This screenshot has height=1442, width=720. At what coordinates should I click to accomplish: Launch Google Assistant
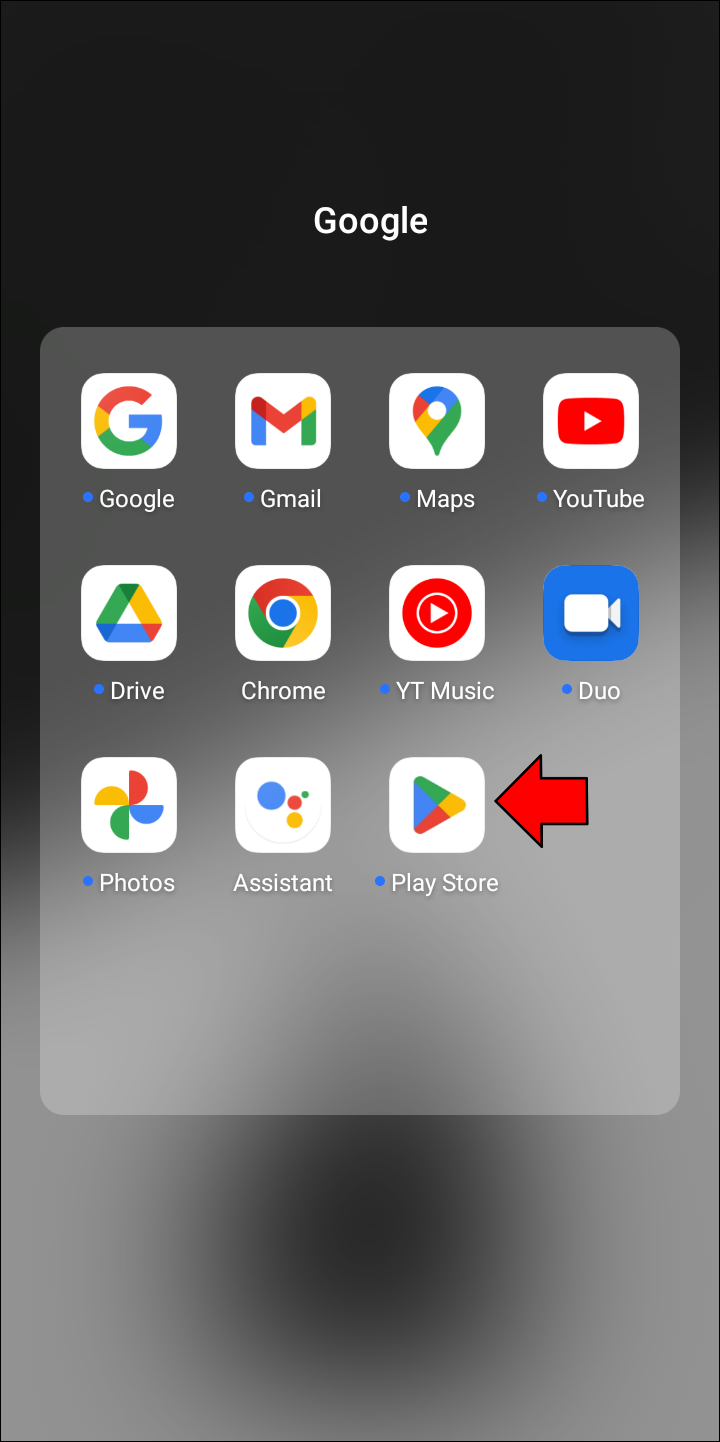tap(283, 805)
